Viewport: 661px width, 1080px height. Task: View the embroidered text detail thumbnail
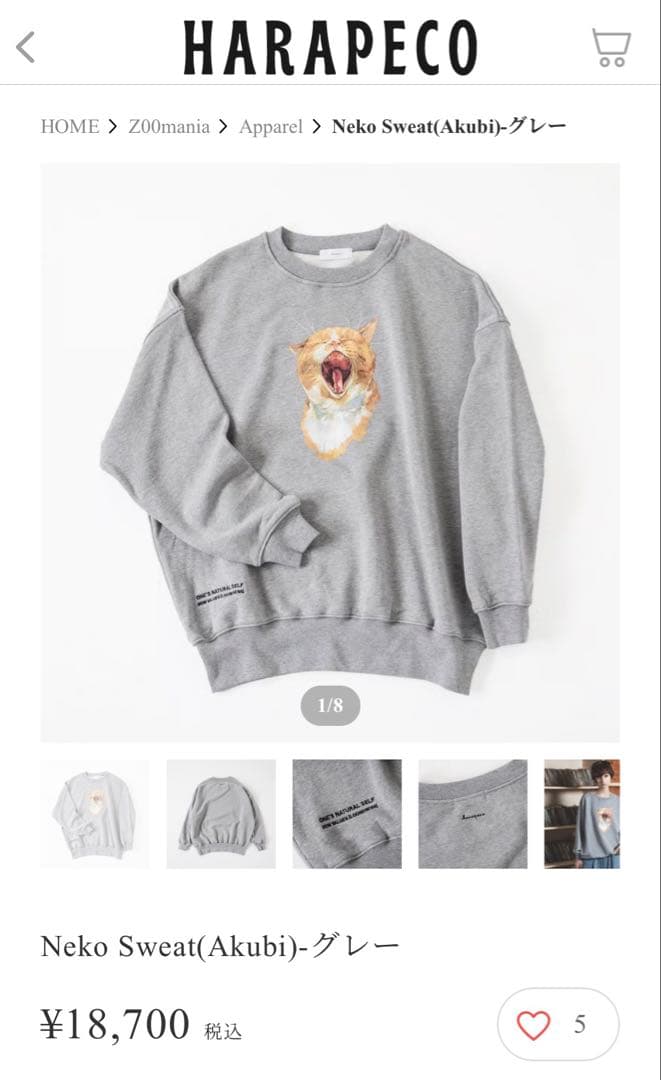(x=347, y=814)
